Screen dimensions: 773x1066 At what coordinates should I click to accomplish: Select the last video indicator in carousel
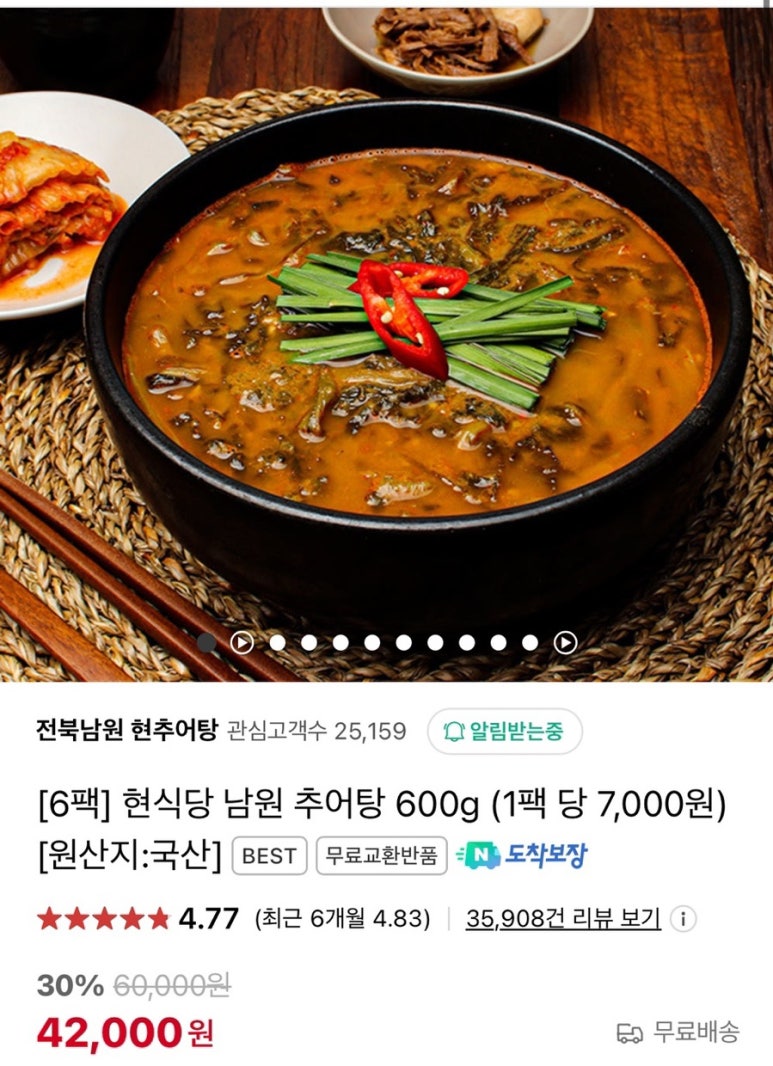point(565,643)
